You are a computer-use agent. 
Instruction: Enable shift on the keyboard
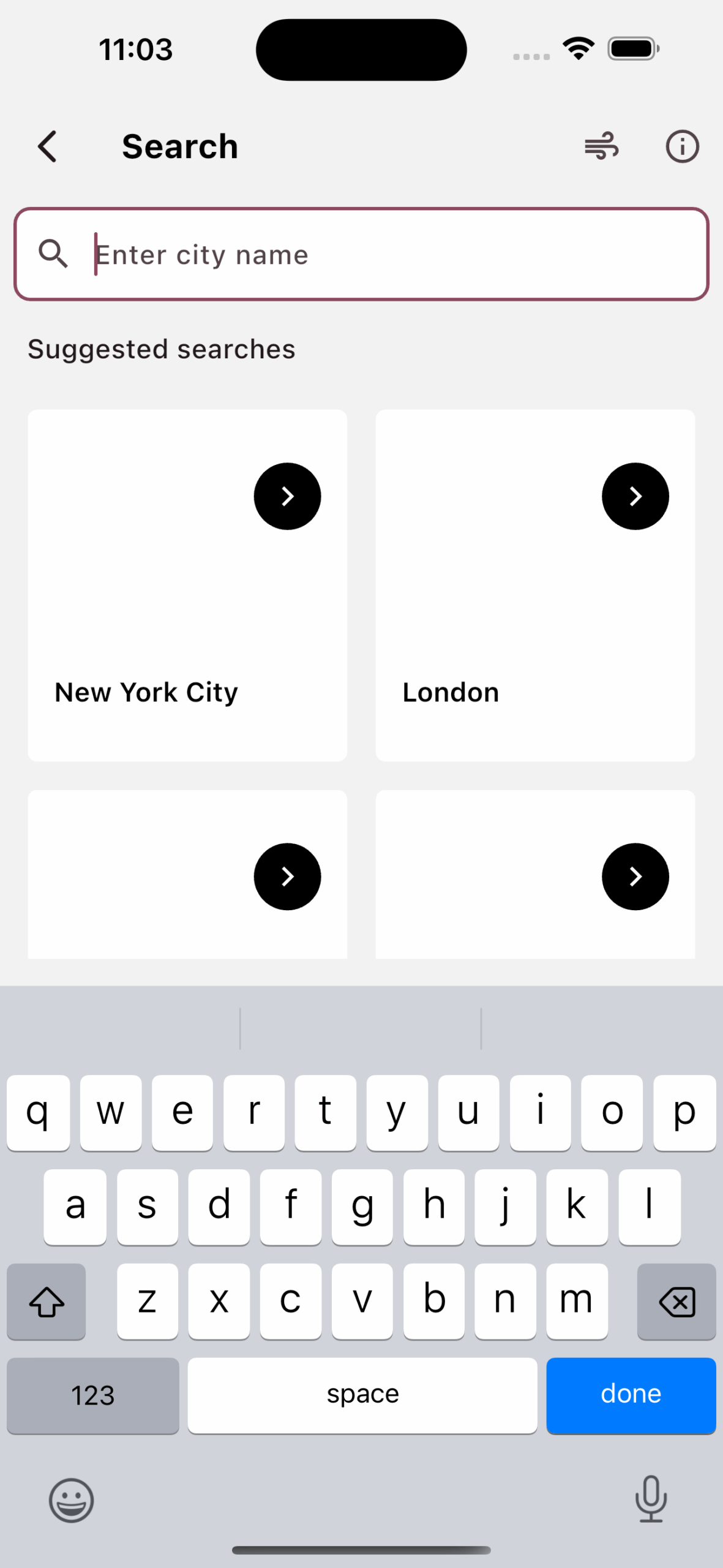[47, 1301]
